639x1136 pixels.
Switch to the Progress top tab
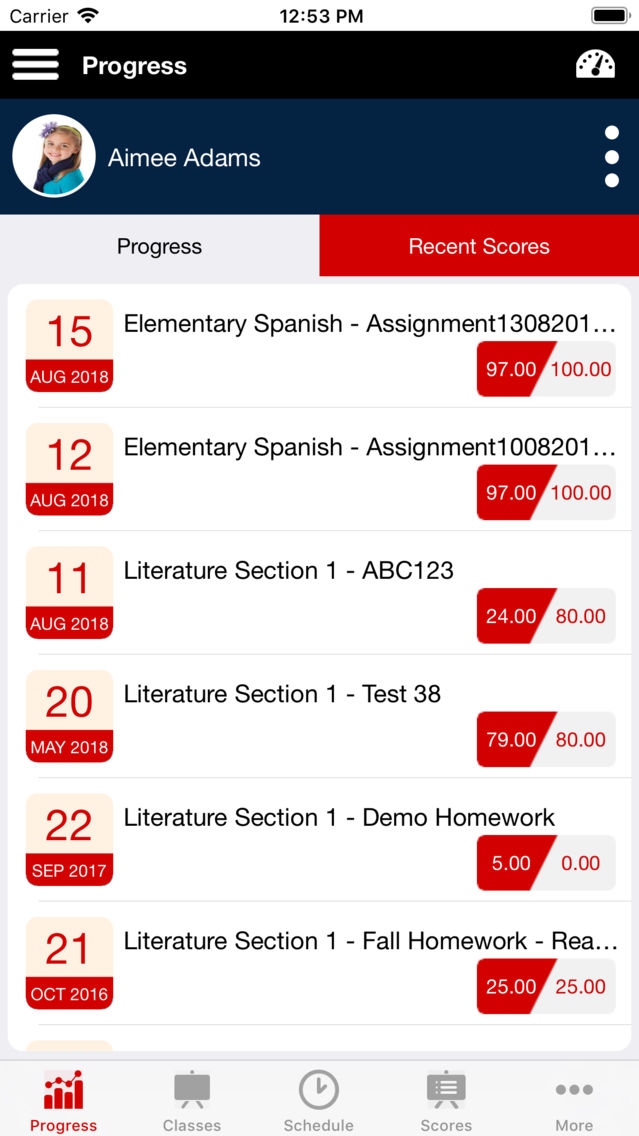click(x=159, y=246)
